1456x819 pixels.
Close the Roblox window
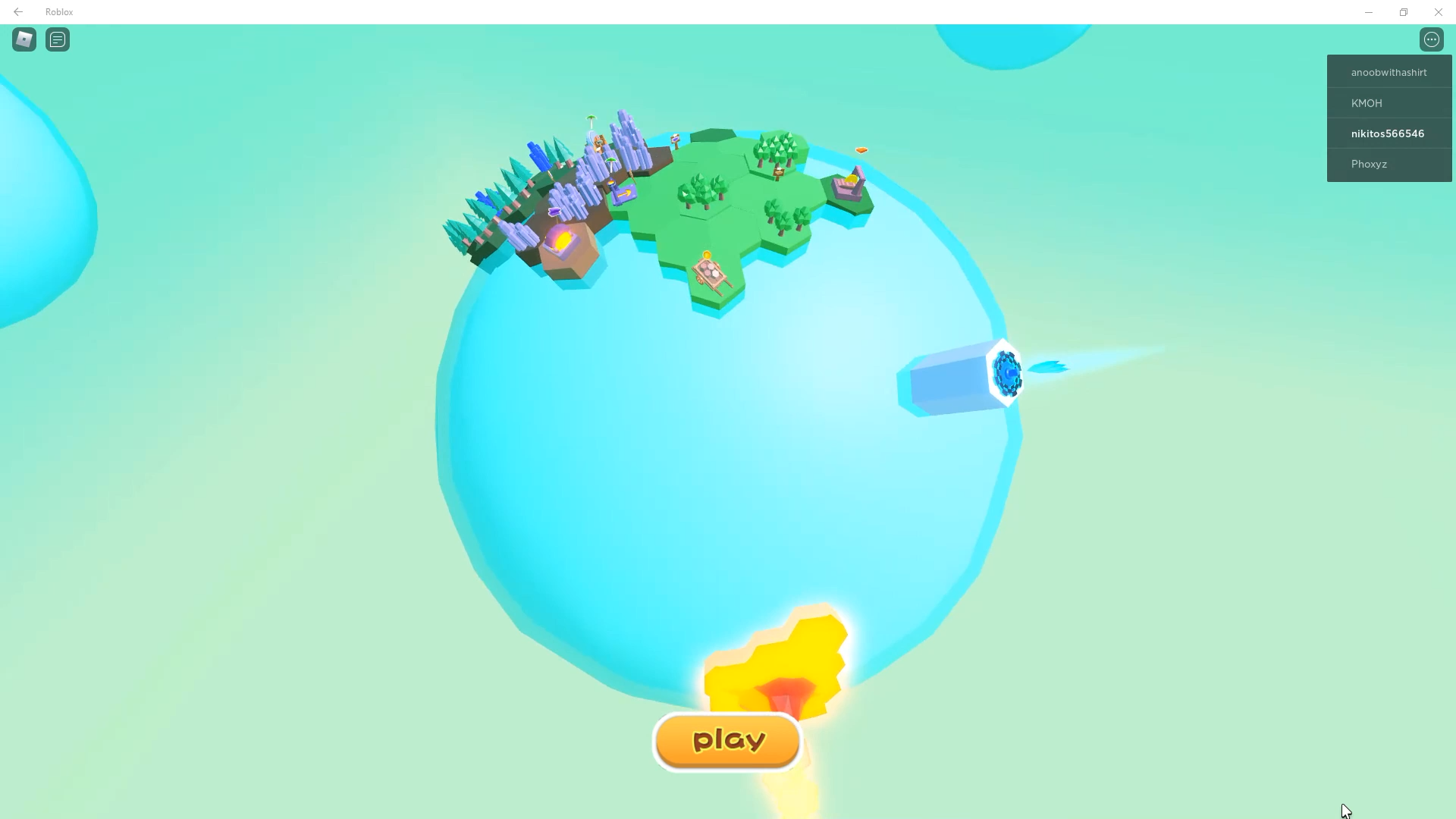[1438, 12]
